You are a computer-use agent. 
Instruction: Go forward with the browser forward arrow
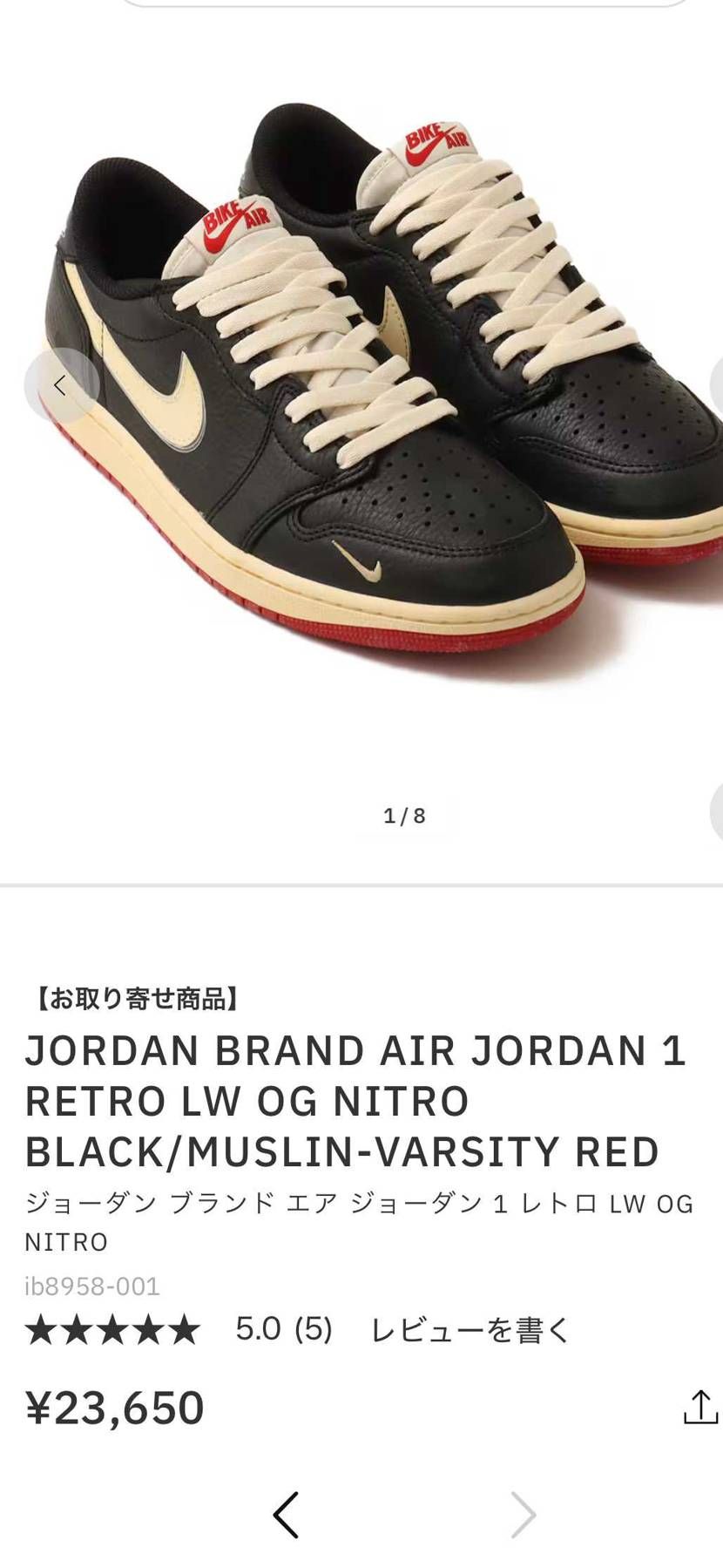[523, 1515]
